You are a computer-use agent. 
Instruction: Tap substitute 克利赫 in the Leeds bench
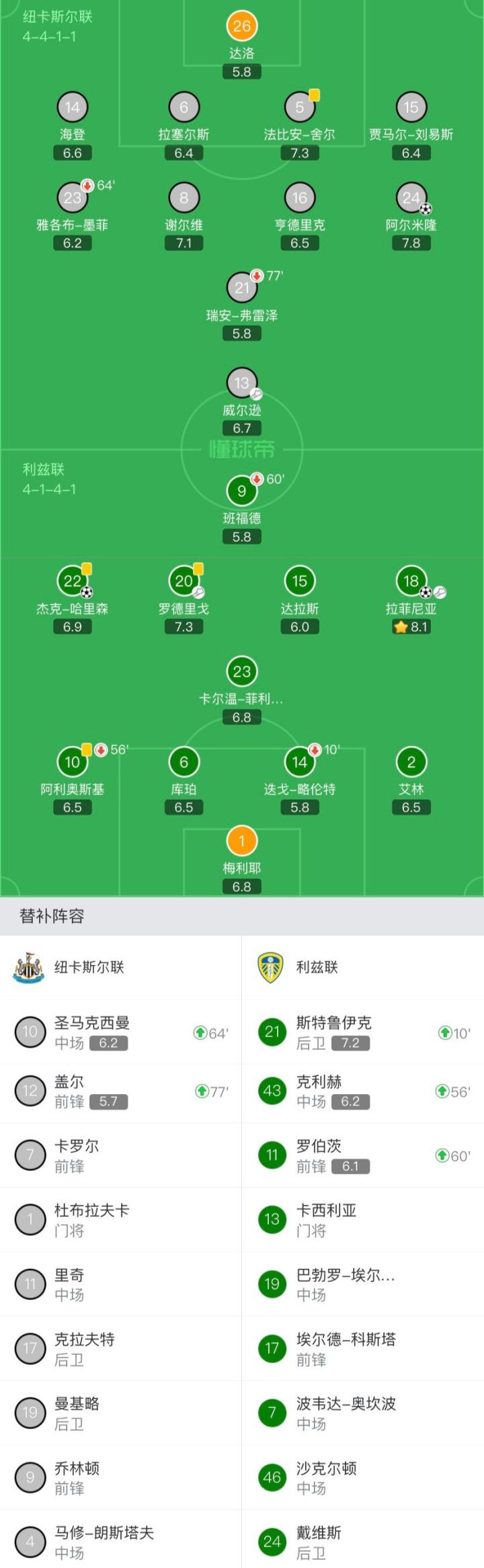tap(363, 1090)
